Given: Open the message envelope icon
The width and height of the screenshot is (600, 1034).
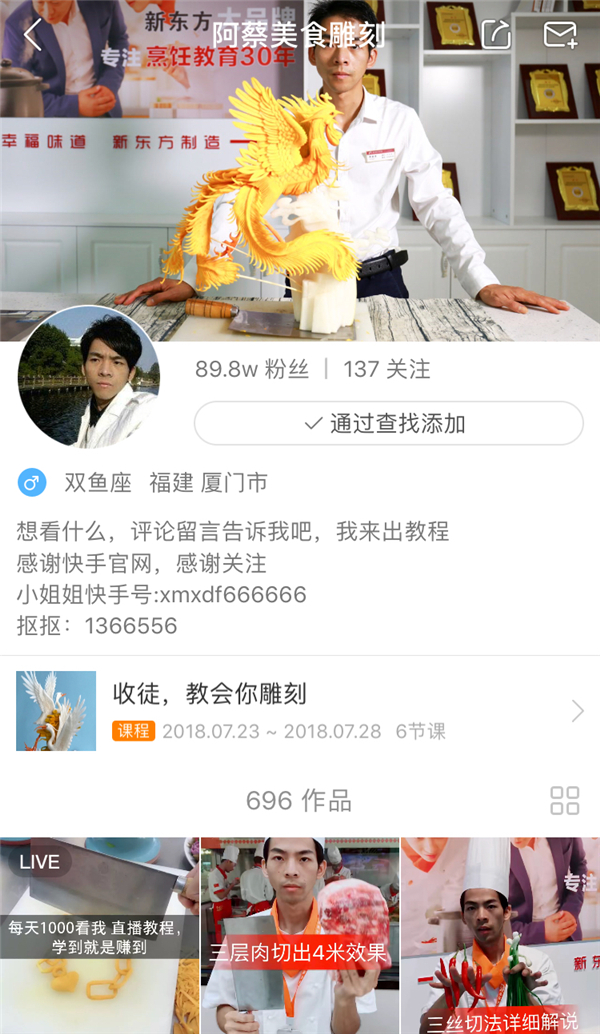Looking at the screenshot, I should tap(559, 35).
